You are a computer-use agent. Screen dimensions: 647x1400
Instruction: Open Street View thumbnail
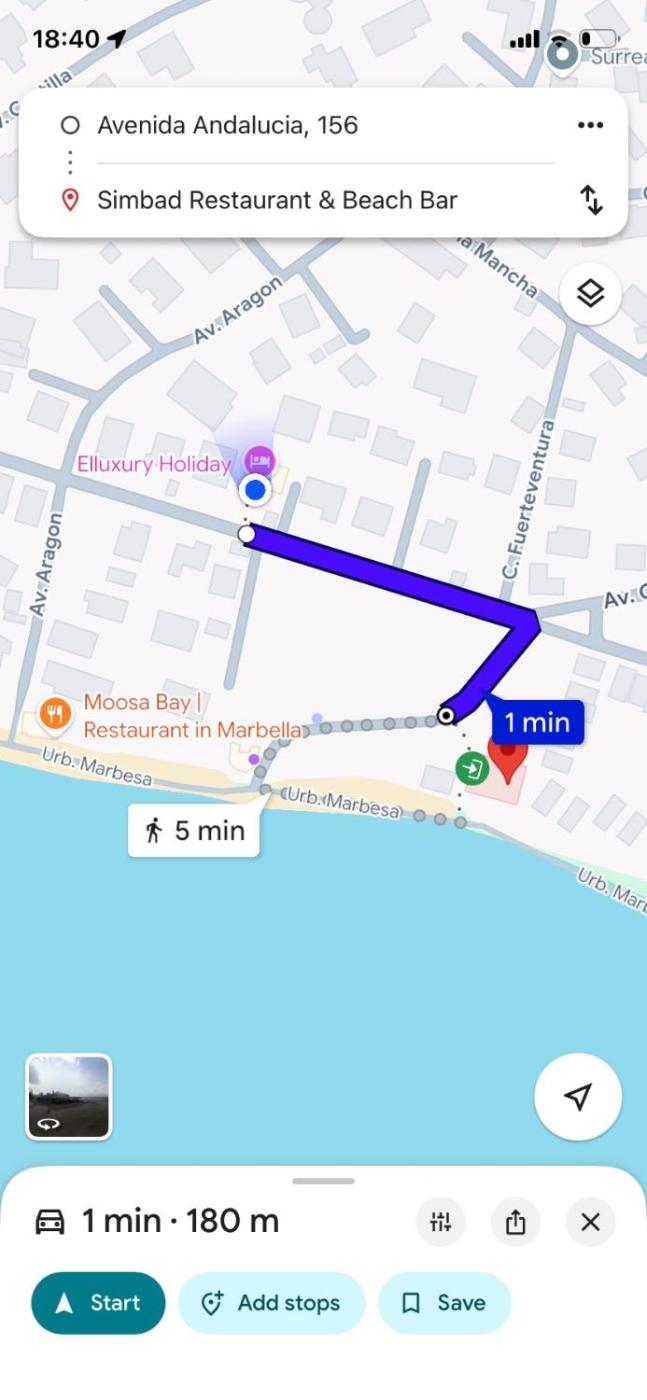click(x=68, y=1097)
